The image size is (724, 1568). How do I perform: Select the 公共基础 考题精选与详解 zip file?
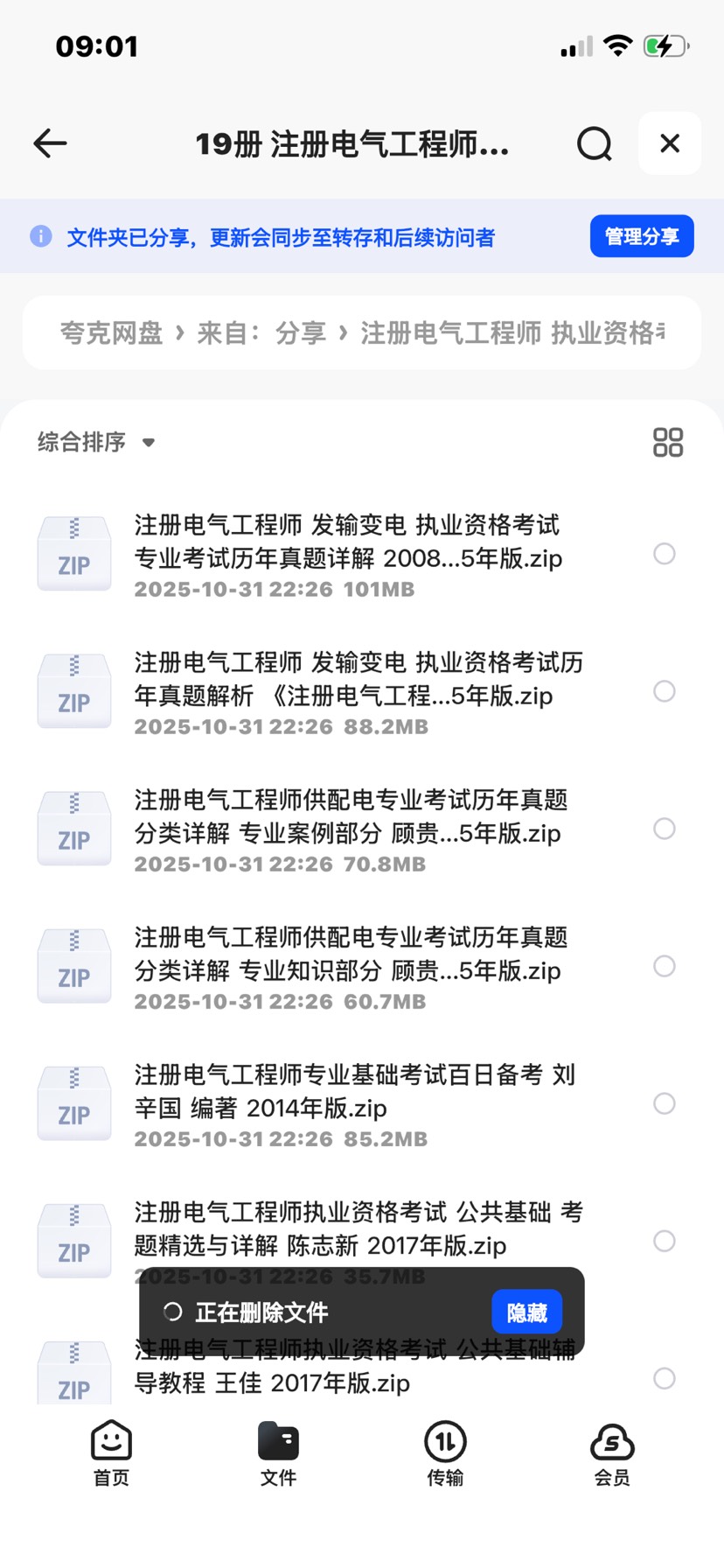point(664,1241)
